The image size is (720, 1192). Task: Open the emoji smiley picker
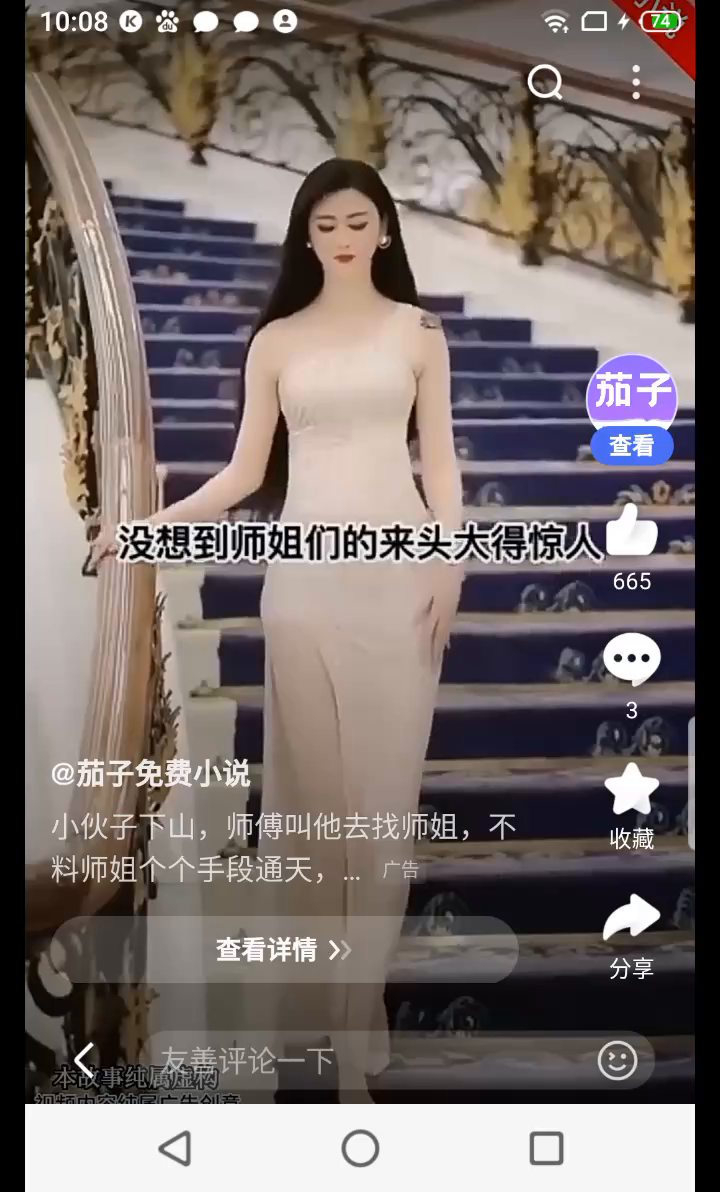pos(617,1060)
